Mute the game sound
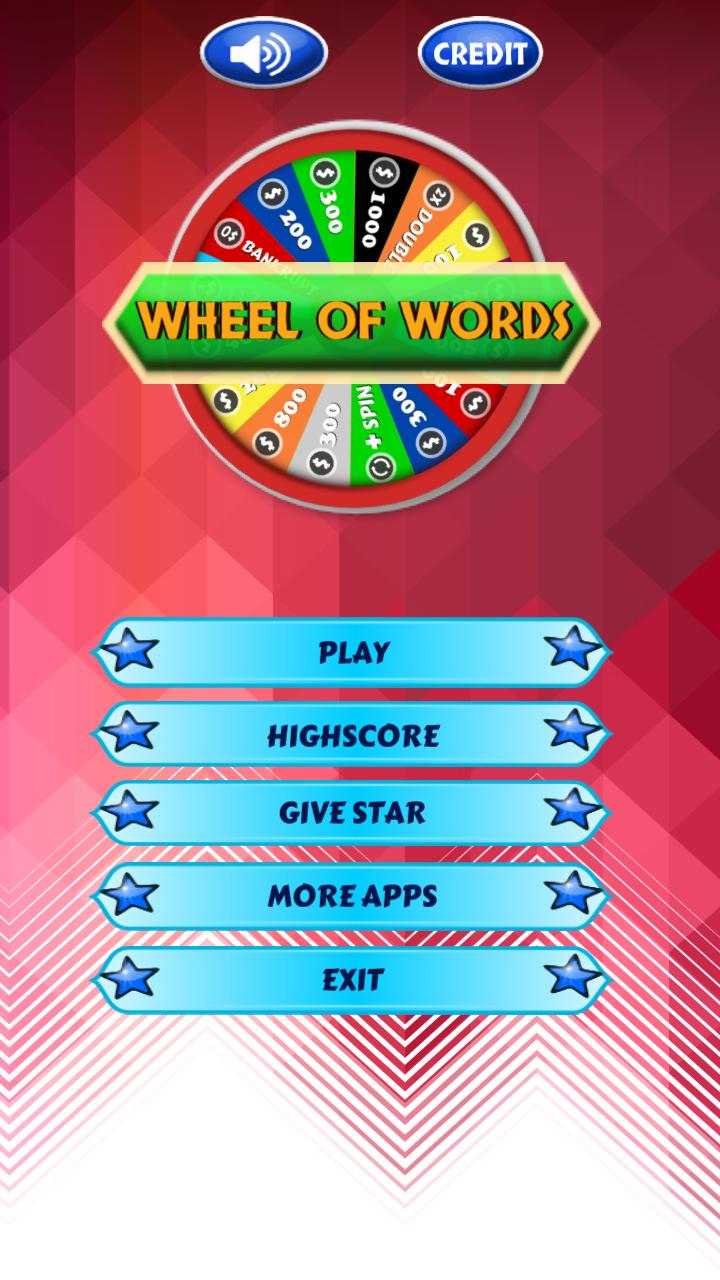720x1280 pixels. pyautogui.click(x=263, y=54)
